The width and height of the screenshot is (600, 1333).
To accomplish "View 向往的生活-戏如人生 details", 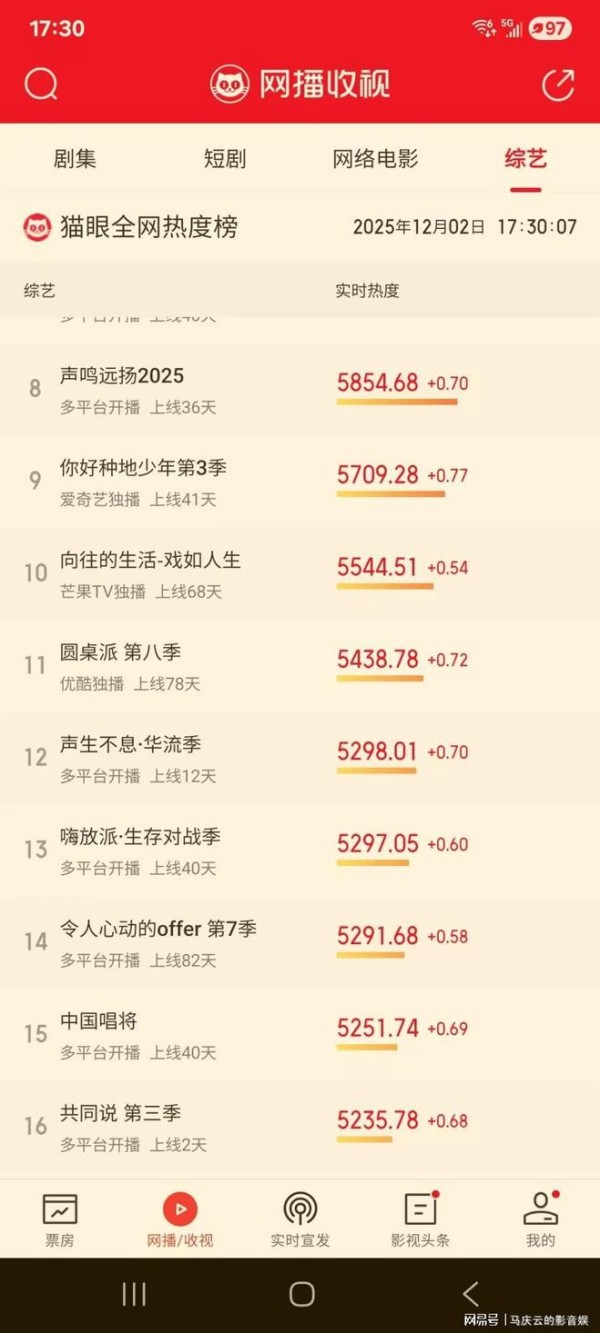I will (150, 560).
